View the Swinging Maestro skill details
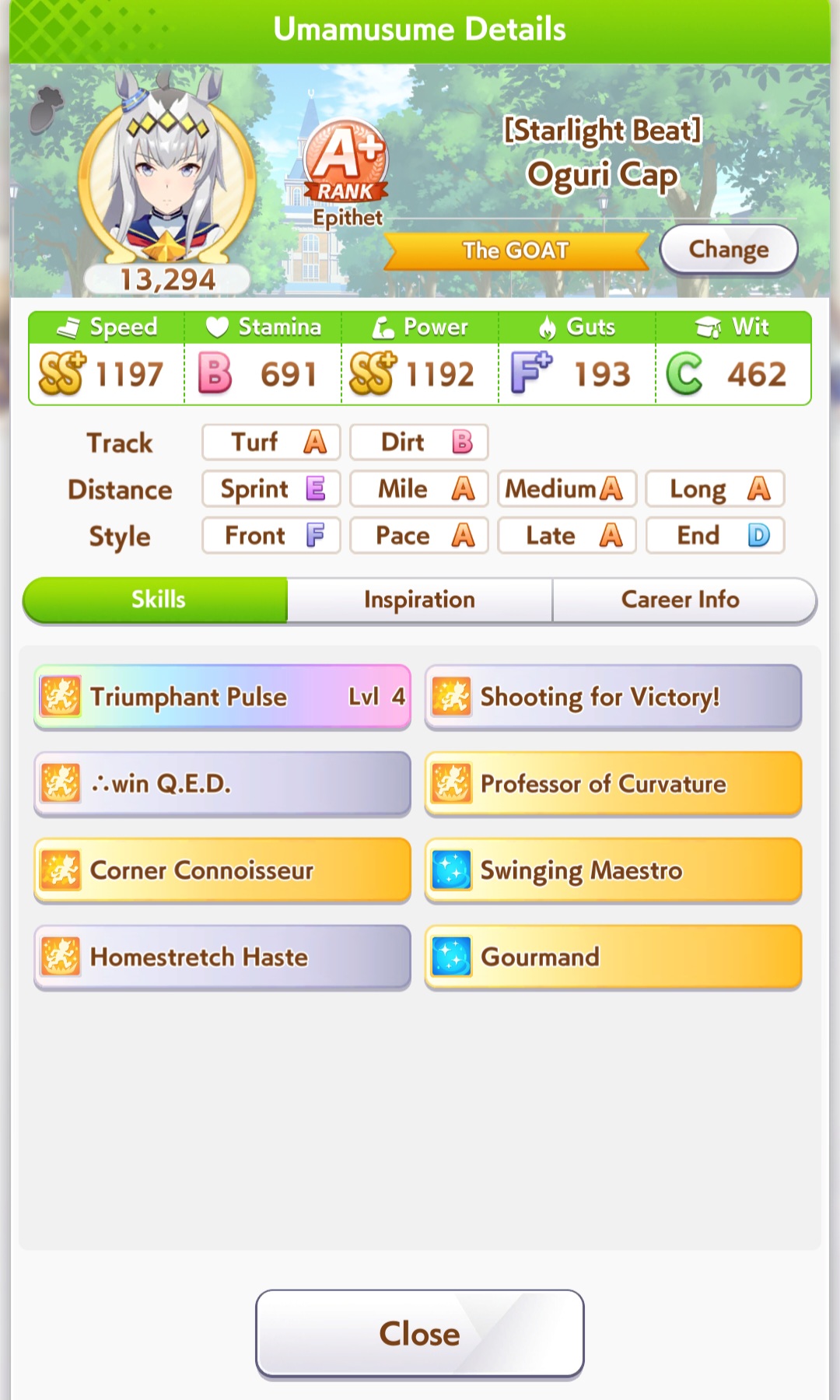Viewport: 840px width, 1400px height. point(613,870)
